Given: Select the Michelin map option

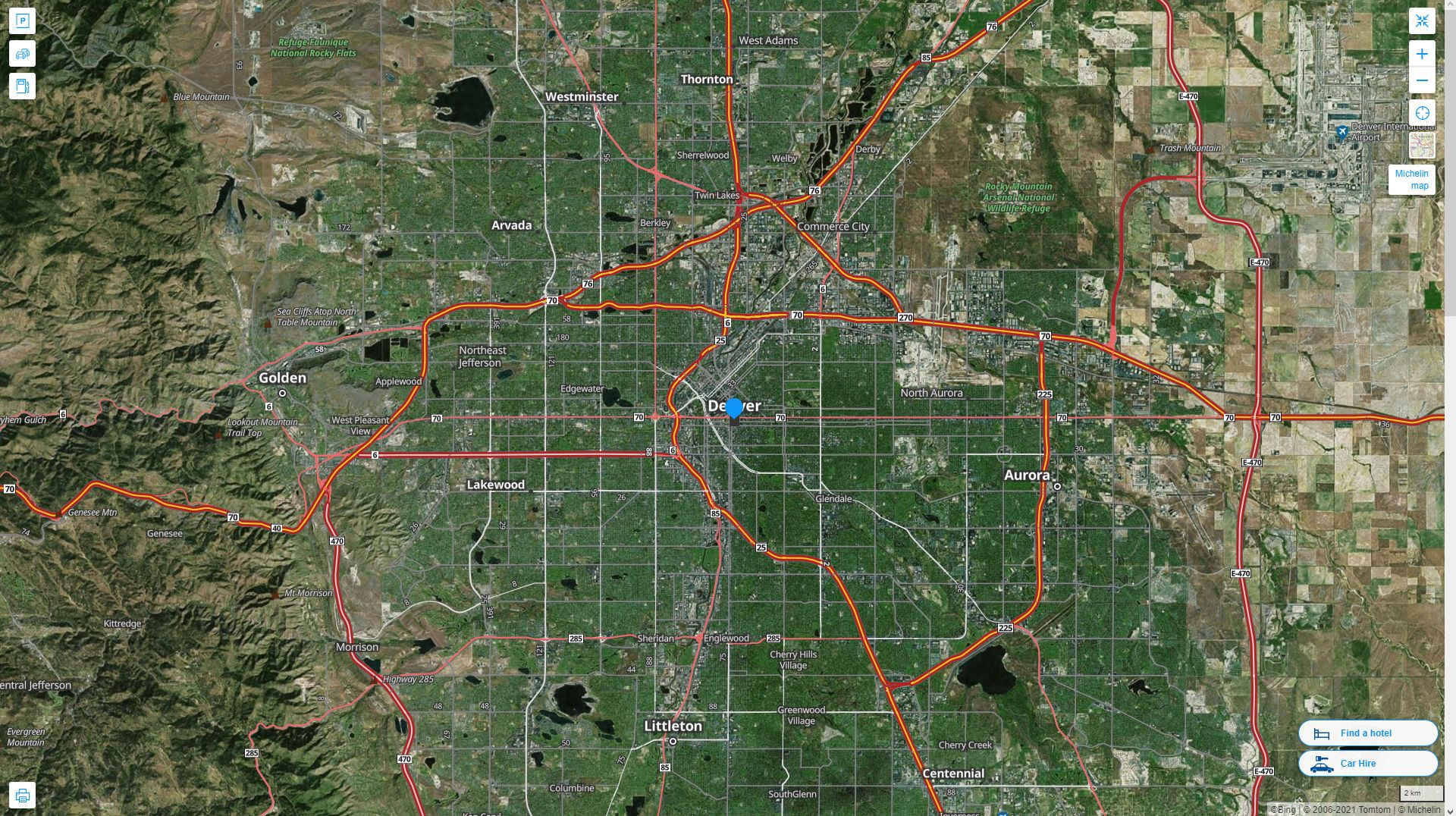Looking at the screenshot, I should point(1411,180).
